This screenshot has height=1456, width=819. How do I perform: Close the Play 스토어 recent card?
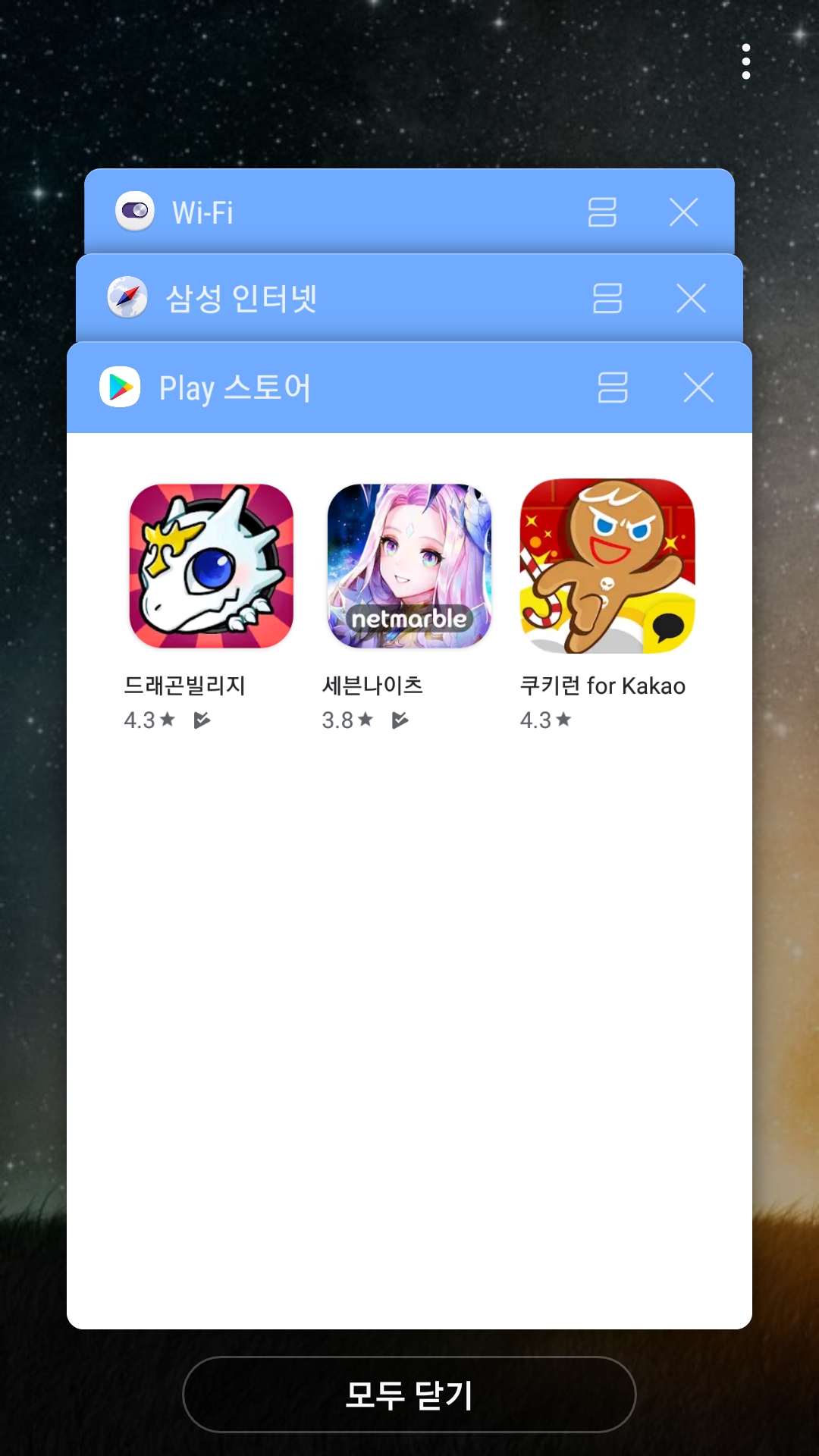click(x=698, y=388)
